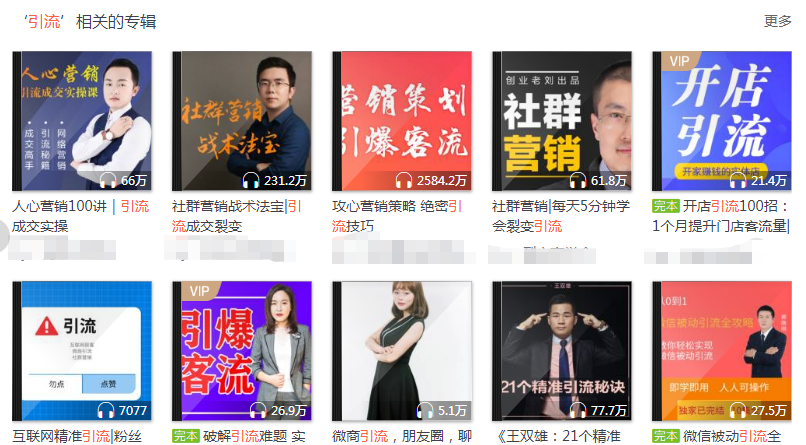The image size is (806, 445).
Task: Open the 微商引流，朋友圈 album
Action: pyautogui.click(x=402, y=350)
